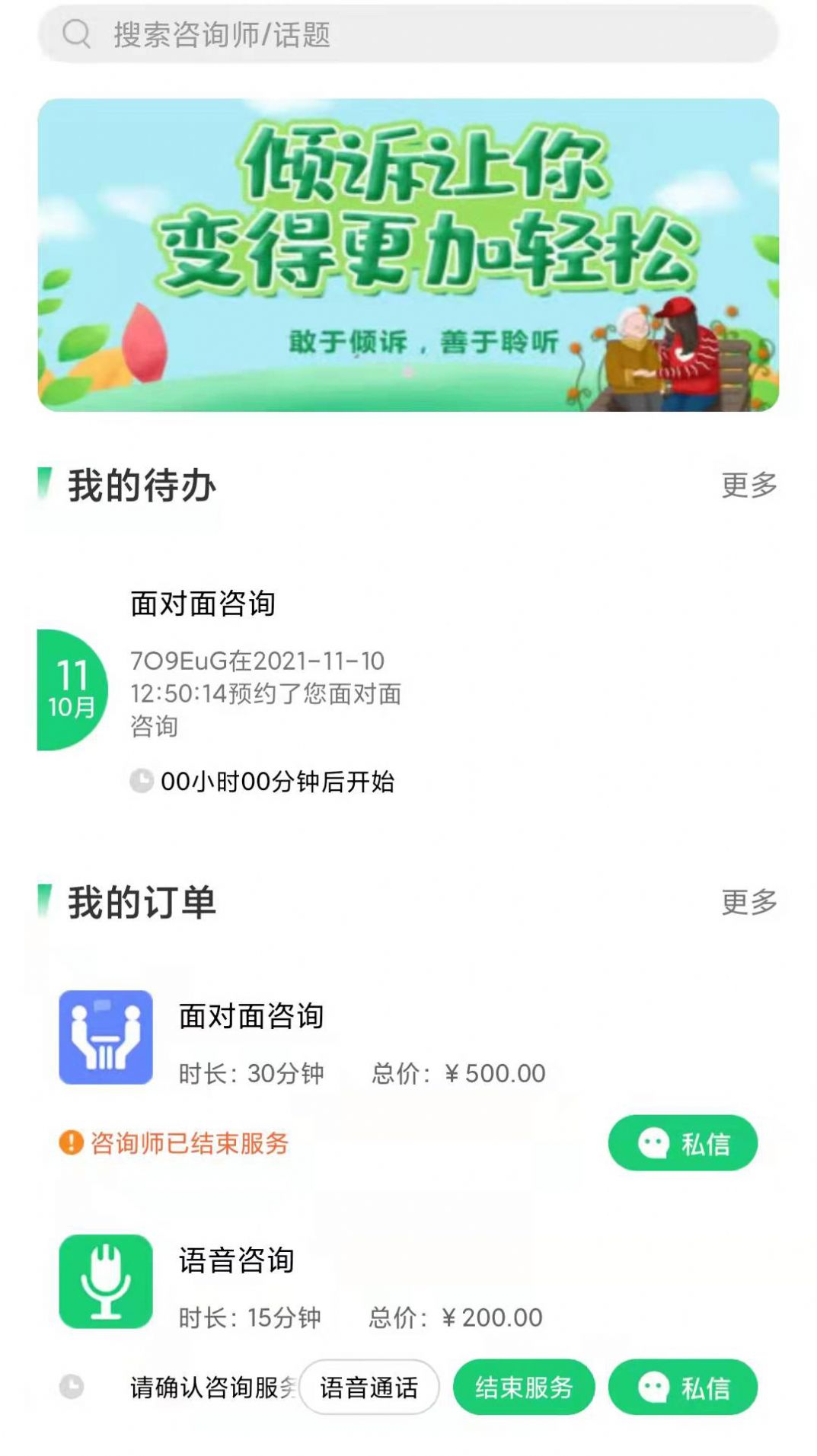This screenshot has height=1456, width=817.
Task: Start 语音通话 for the voice order
Action: [369, 1387]
